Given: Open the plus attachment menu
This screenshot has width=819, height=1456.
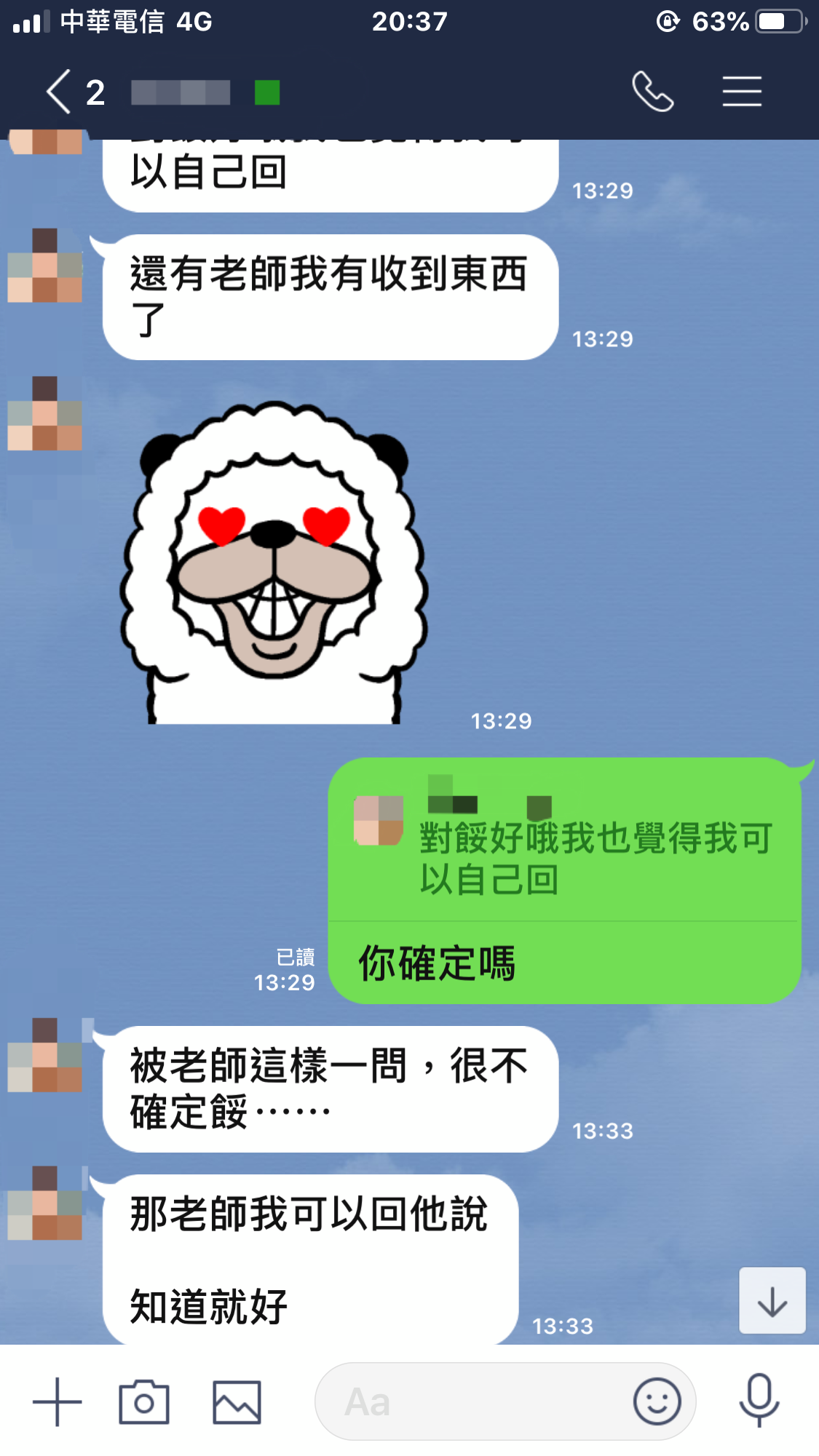Looking at the screenshot, I should 57,1401.
